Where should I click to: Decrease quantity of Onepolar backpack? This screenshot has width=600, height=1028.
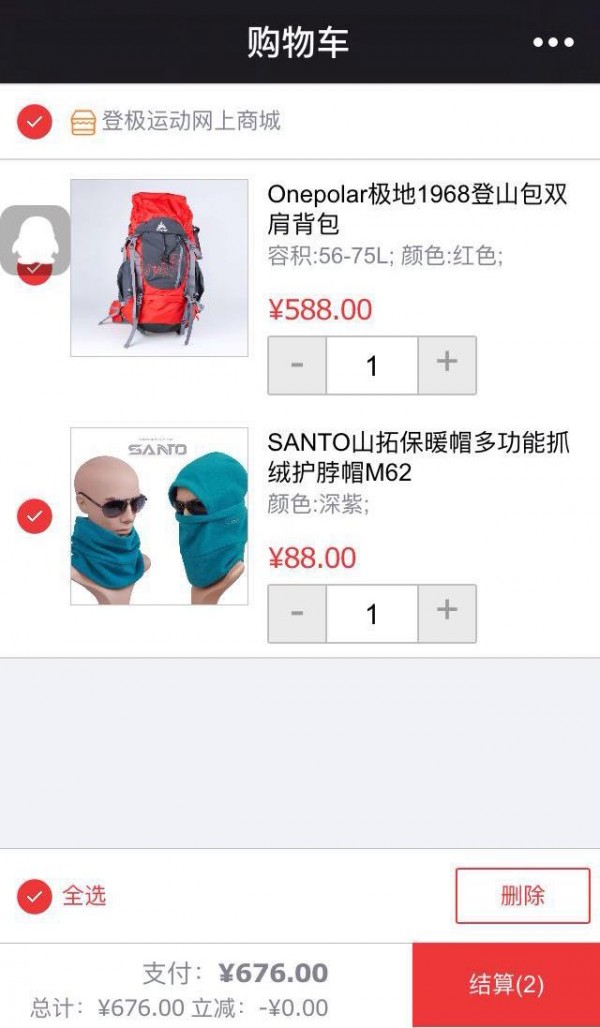(x=297, y=365)
